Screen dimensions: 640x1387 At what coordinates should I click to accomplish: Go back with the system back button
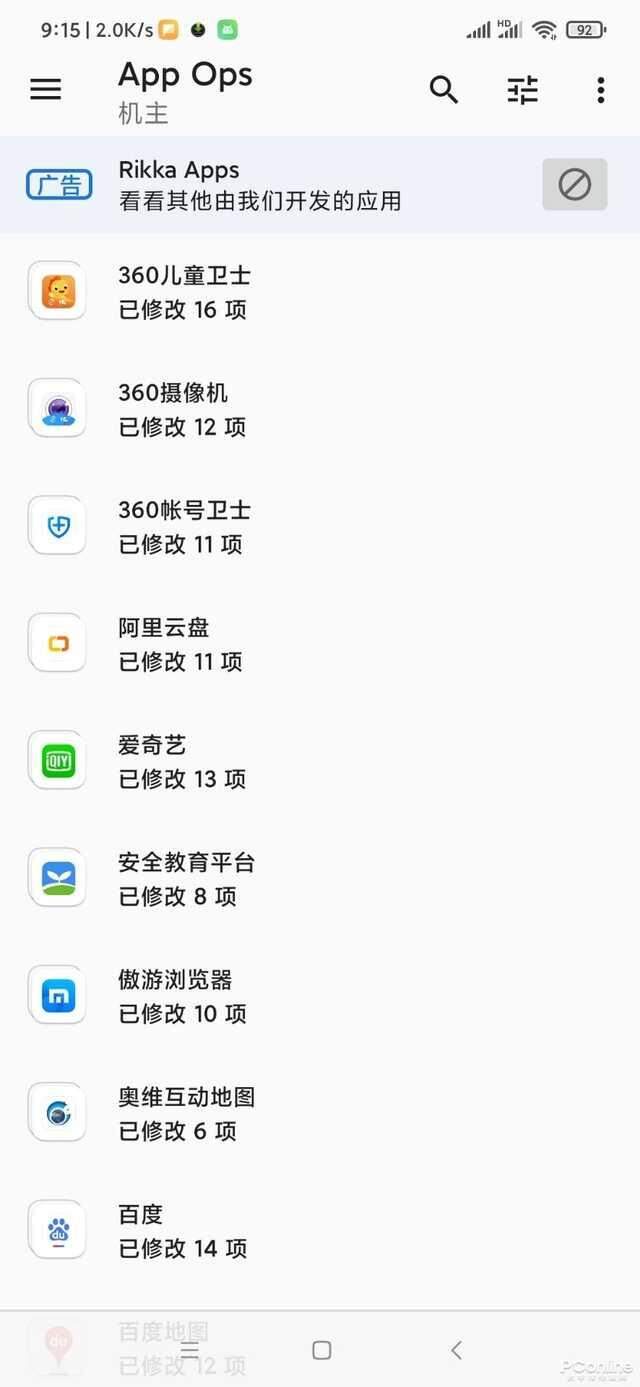tap(456, 1350)
